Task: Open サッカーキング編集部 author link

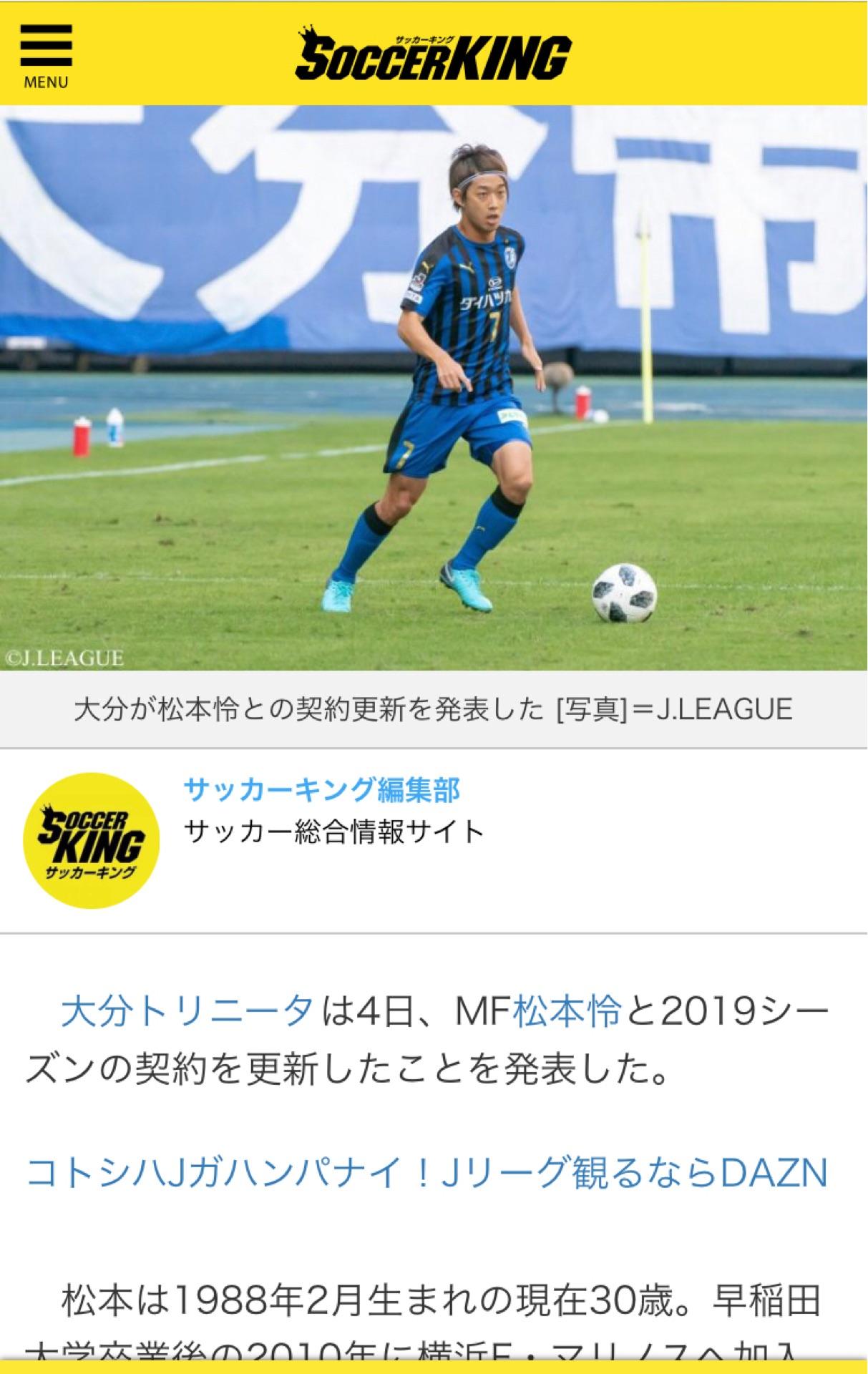Action: 321,790
